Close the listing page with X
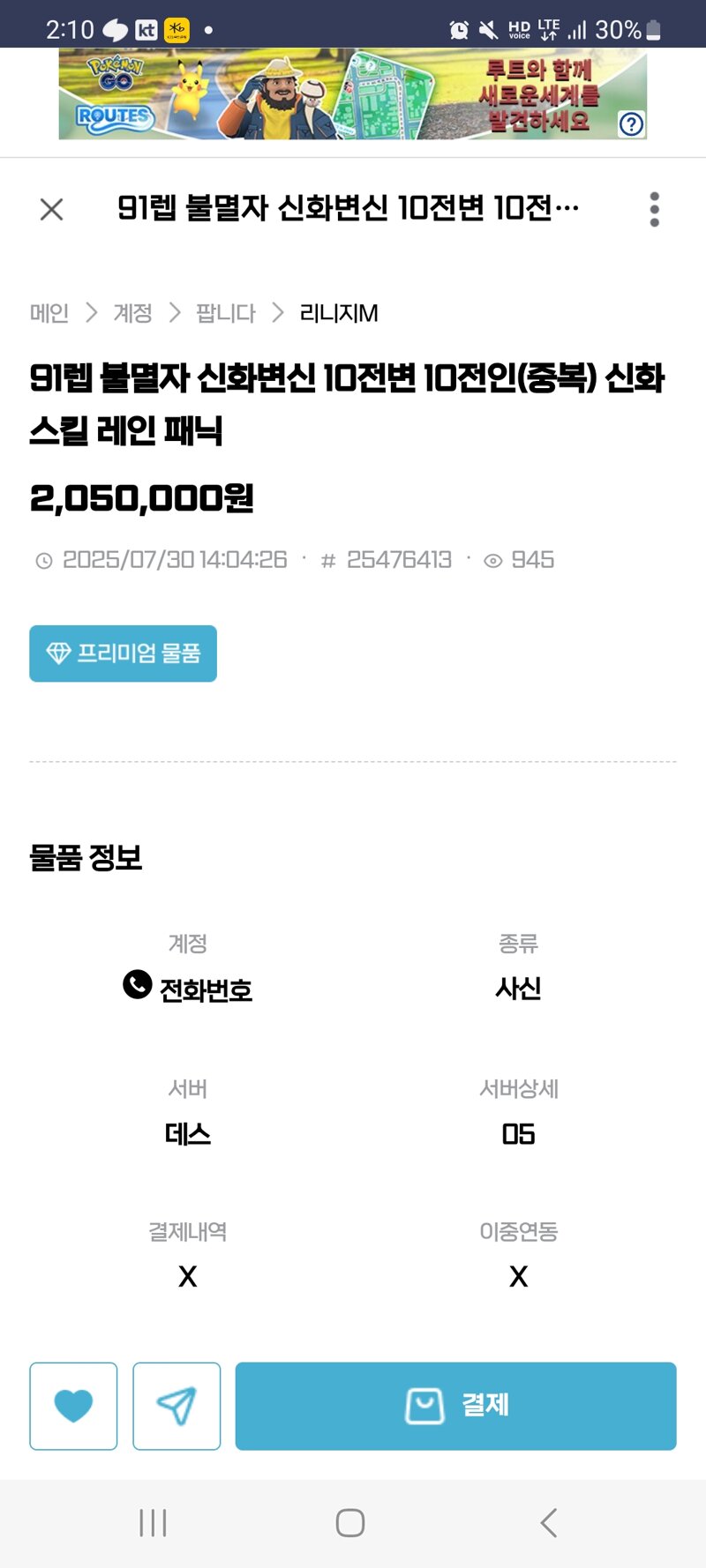 tap(52, 209)
